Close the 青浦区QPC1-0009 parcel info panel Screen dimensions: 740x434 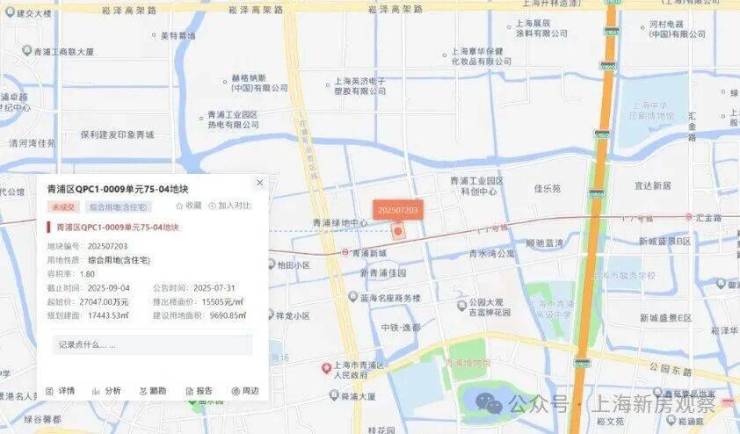[x=260, y=183]
